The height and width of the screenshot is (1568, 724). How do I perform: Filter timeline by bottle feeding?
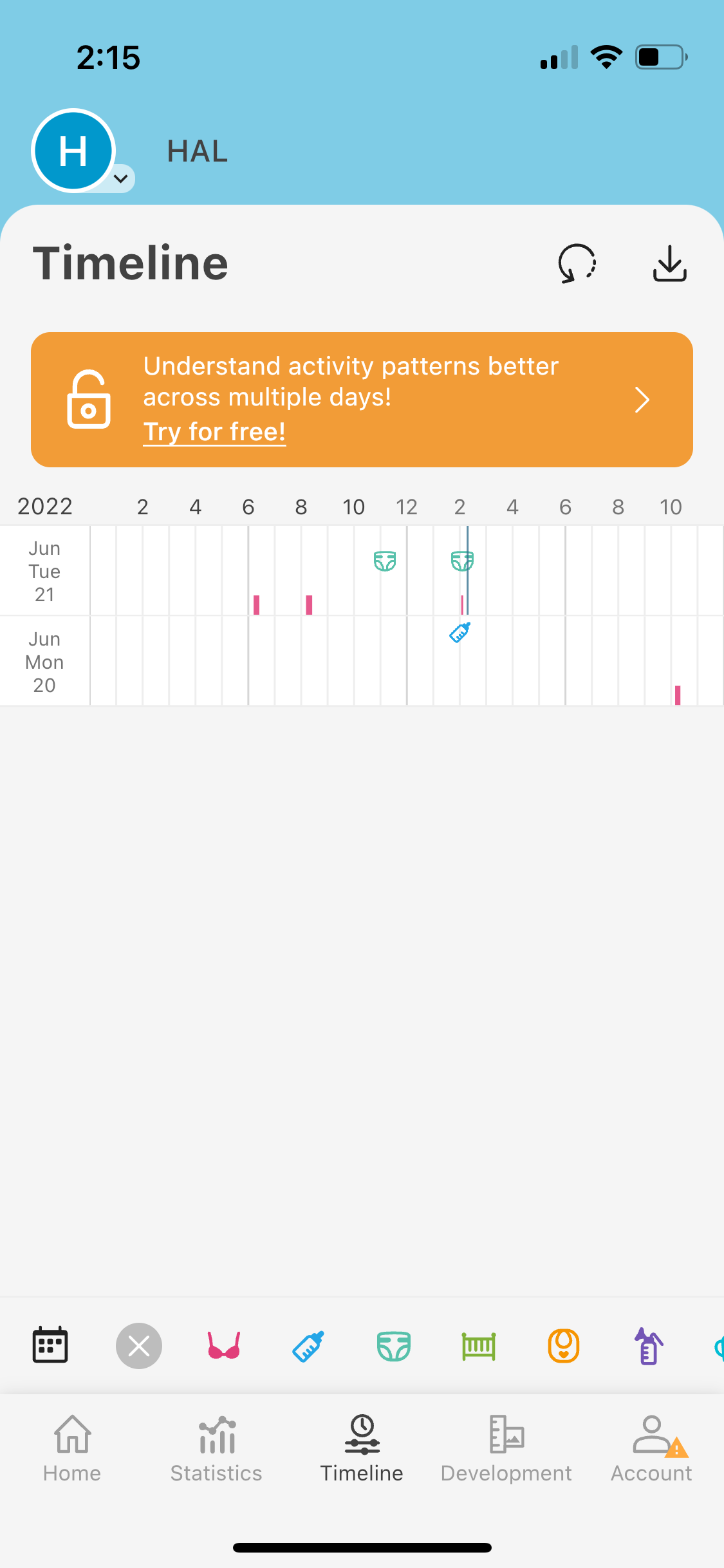[x=308, y=1346]
